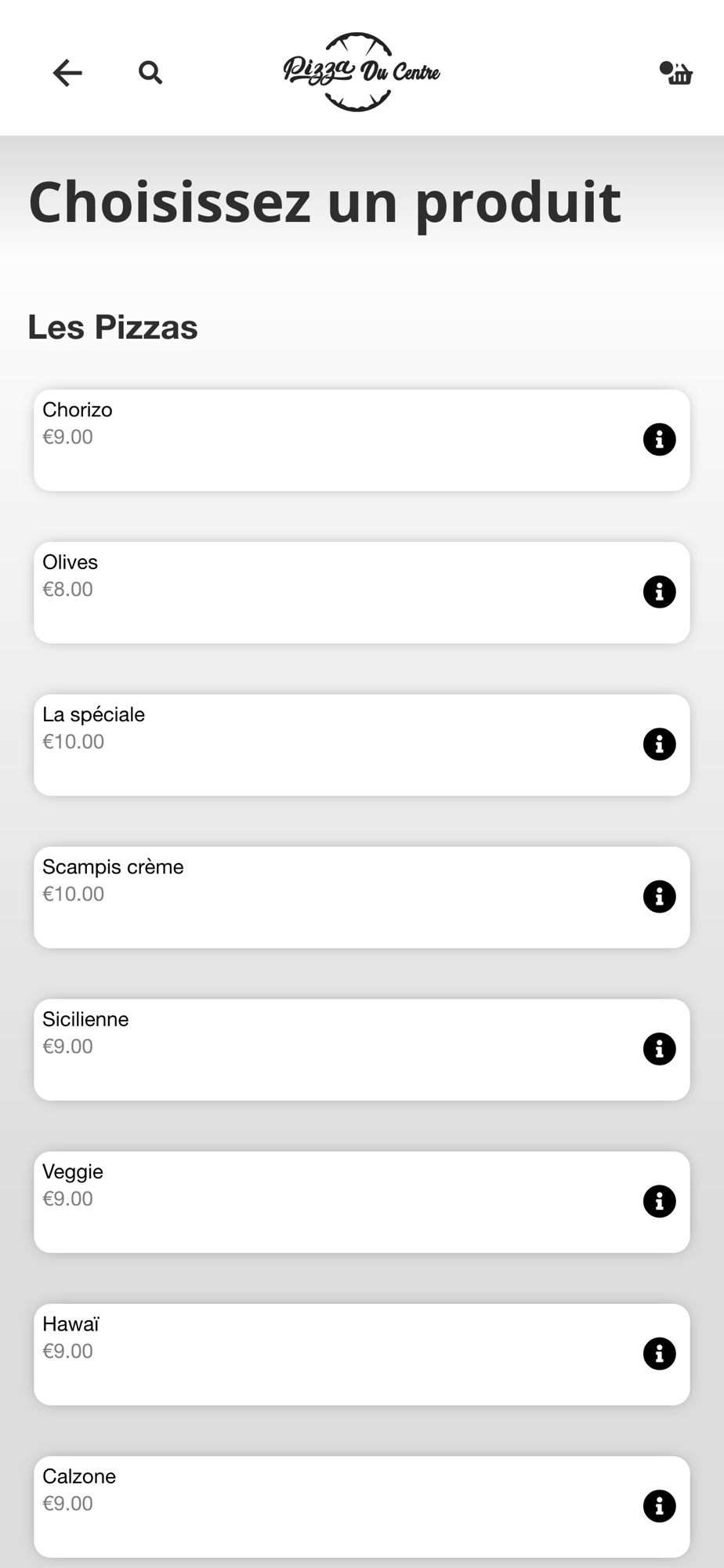Select the Veggie pizza
This screenshot has width=724, height=1568.
pos(362,1202)
